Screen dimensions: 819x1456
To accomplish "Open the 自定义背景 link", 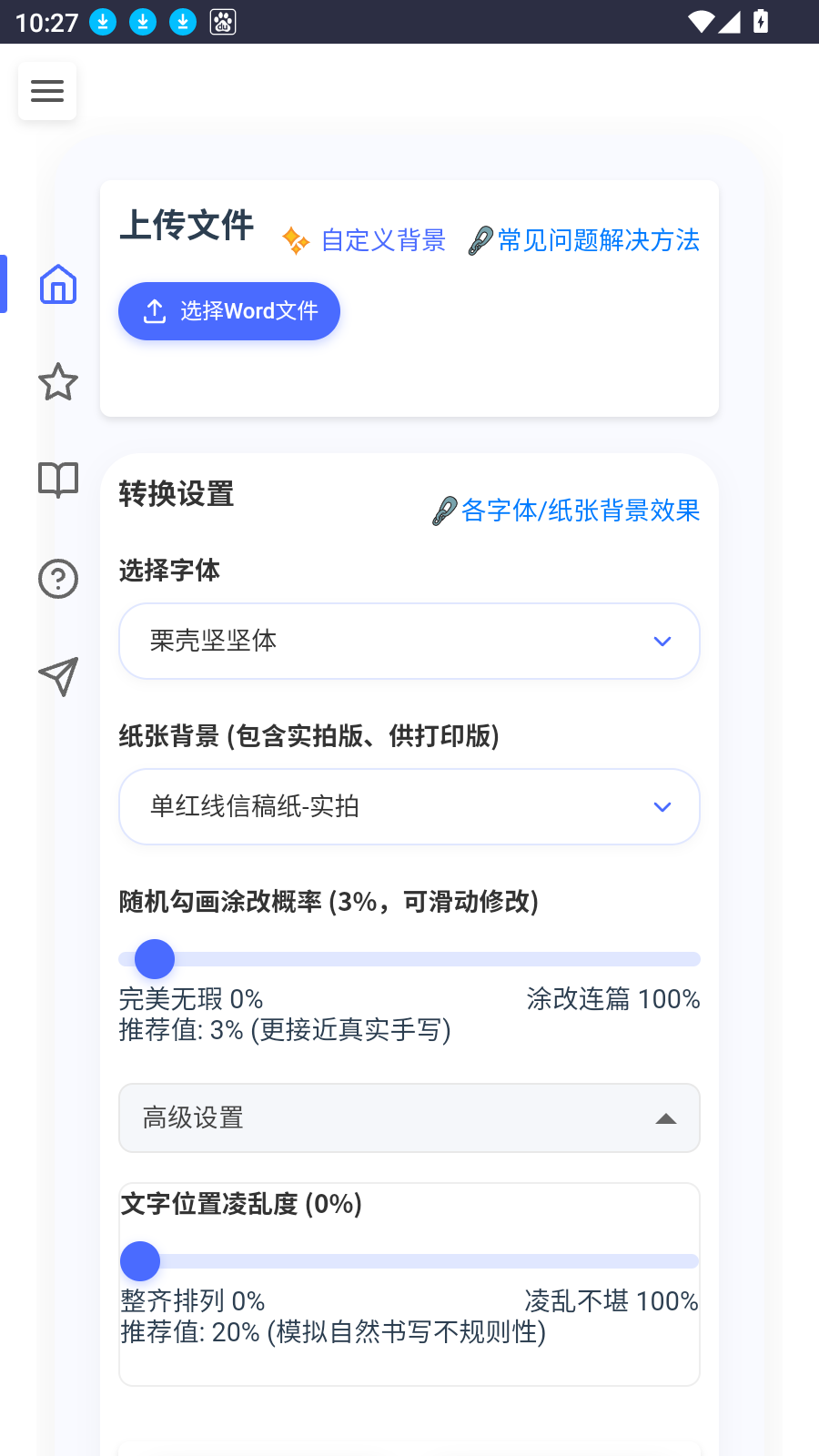I will [x=383, y=240].
